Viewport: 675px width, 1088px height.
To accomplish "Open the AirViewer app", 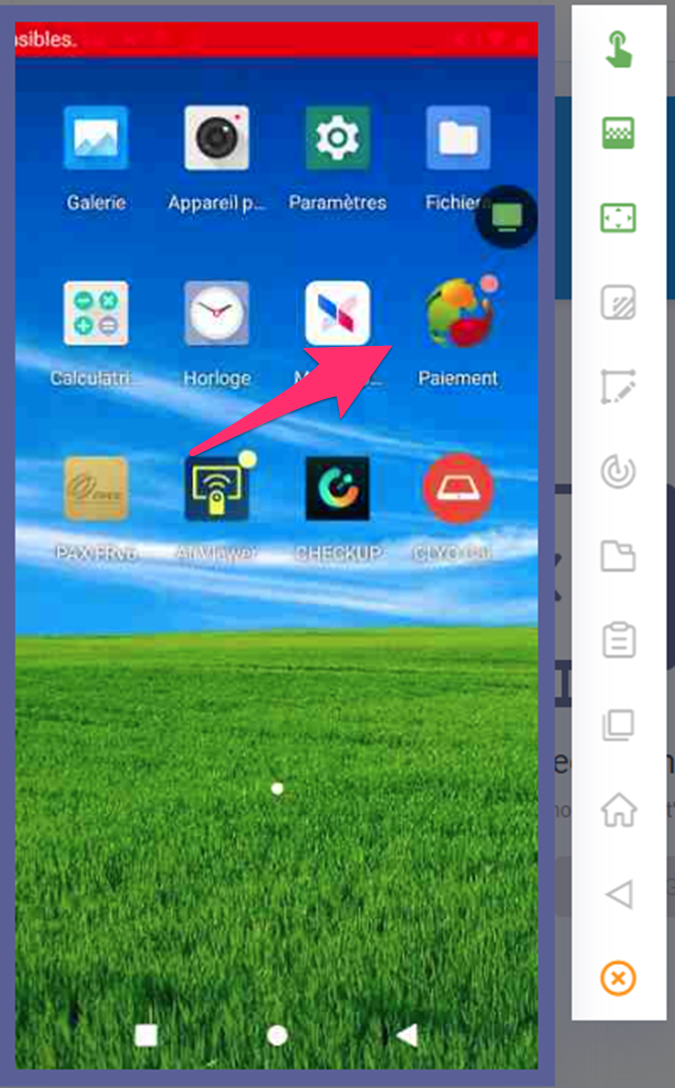I will tap(217, 489).
